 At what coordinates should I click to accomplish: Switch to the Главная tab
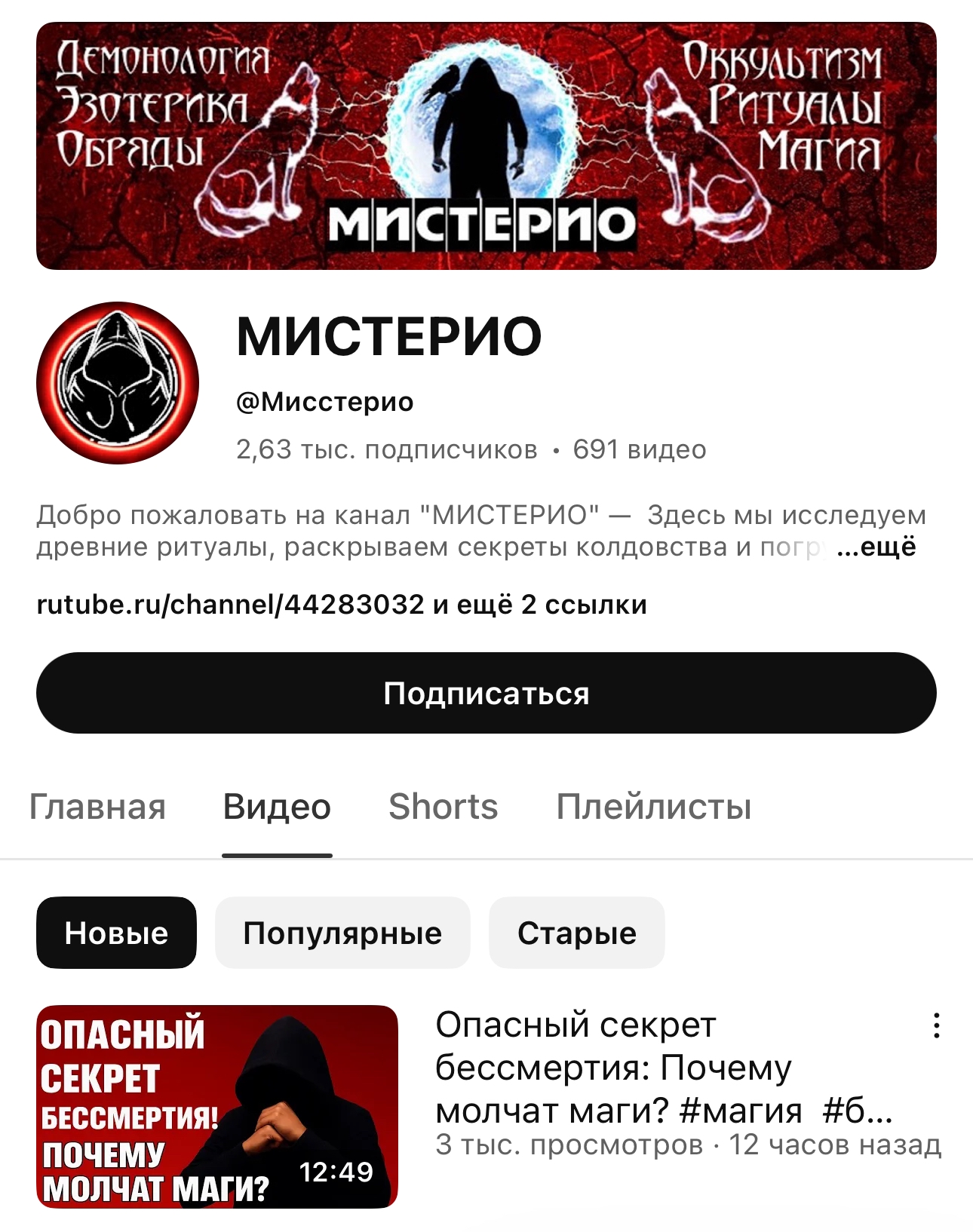click(x=97, y=807)
